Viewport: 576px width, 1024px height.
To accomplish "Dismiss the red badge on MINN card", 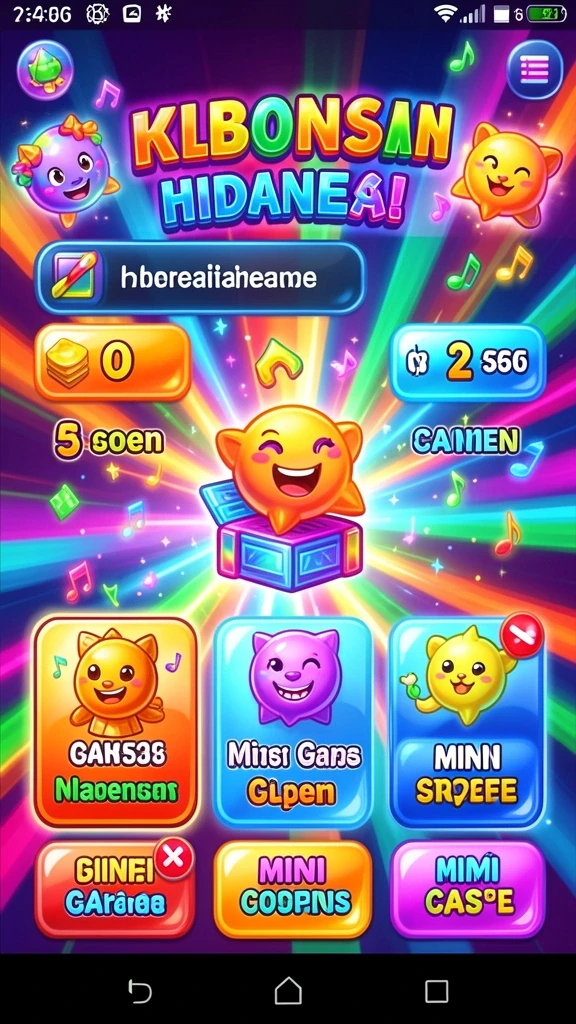I will [521, 635].
